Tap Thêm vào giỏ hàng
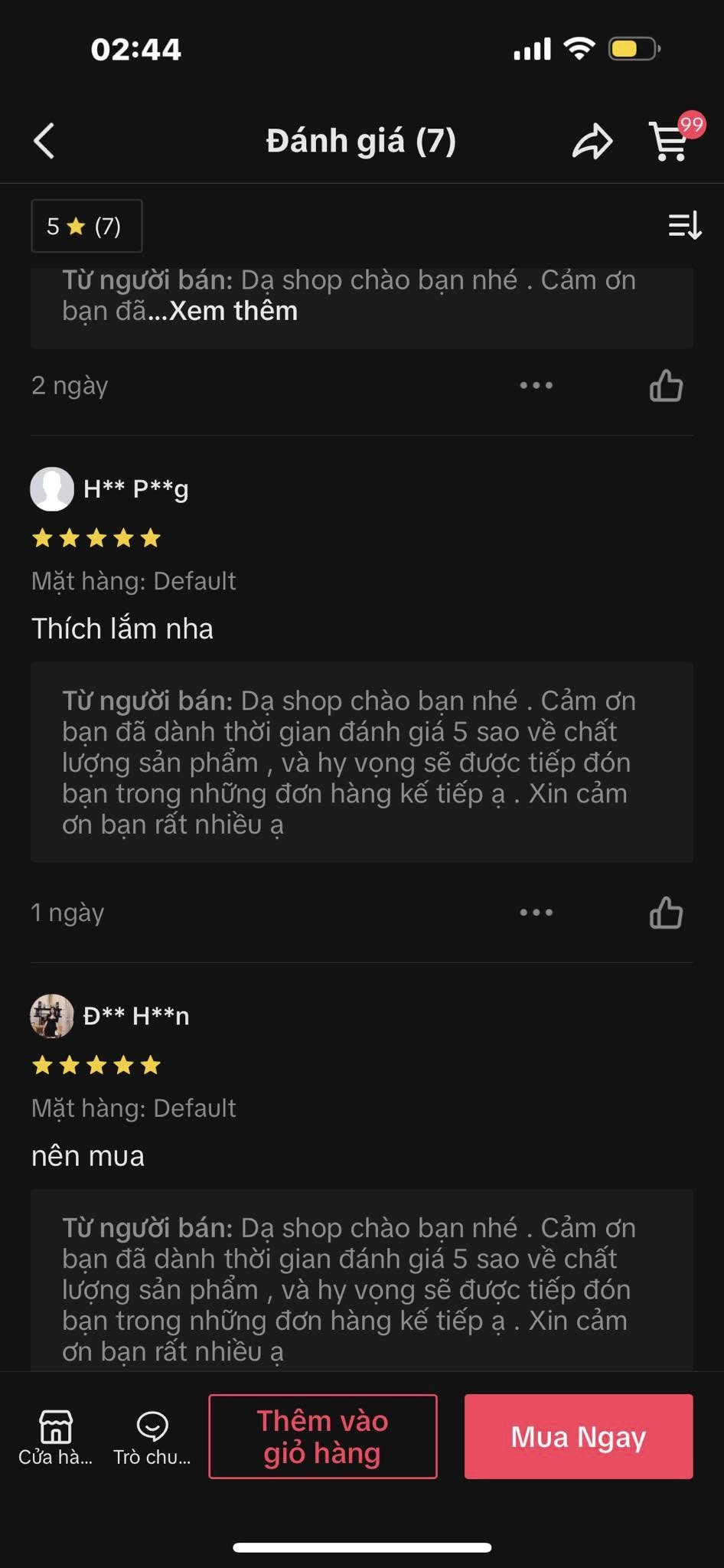Viewport: 724px width, 1568px height. click(x=323, y=1436)
